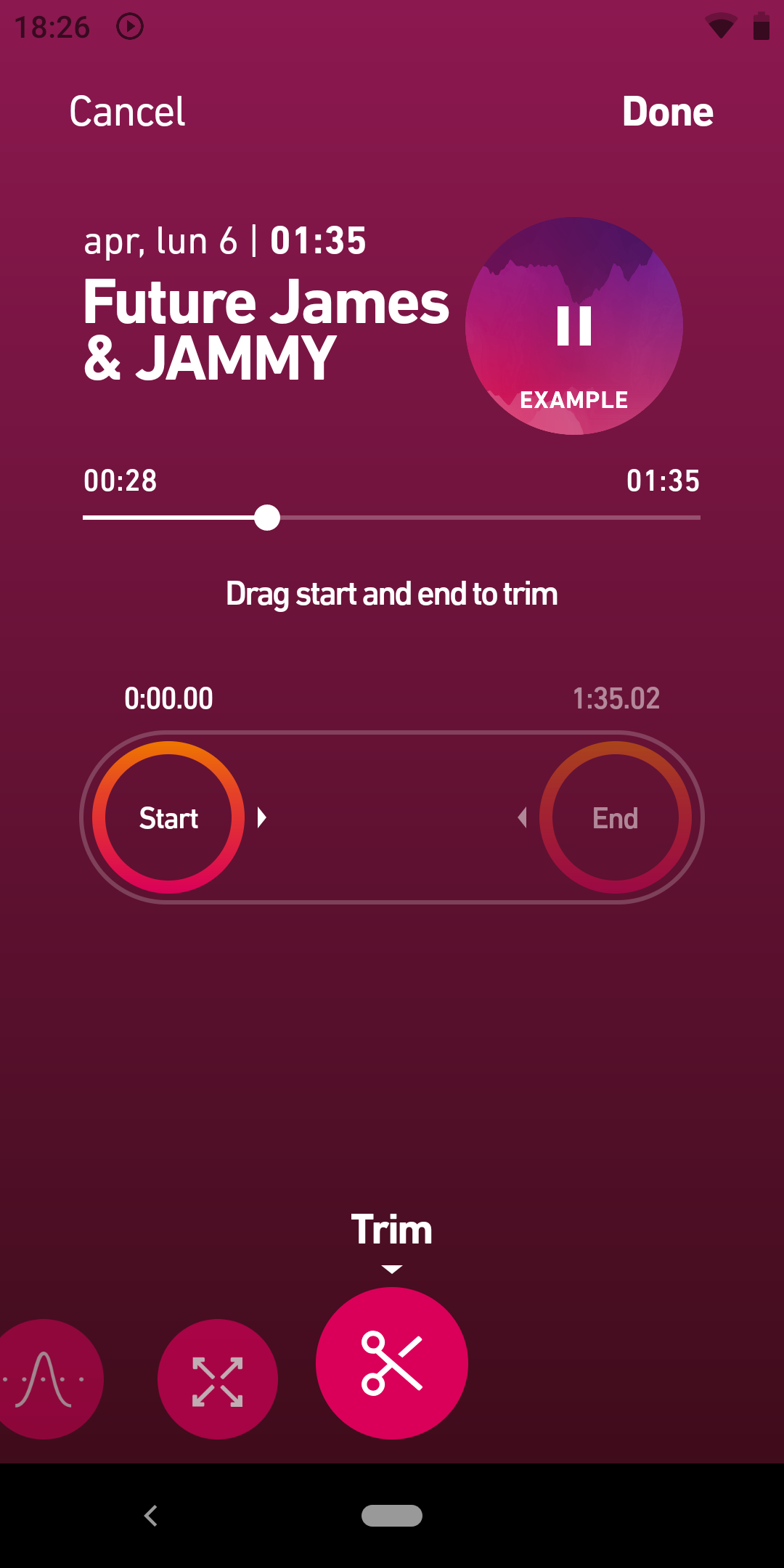The height and width of the screenshot is (1568, 784).
Task: Go back using system navigation arrow
Action: coord(151,1516)
